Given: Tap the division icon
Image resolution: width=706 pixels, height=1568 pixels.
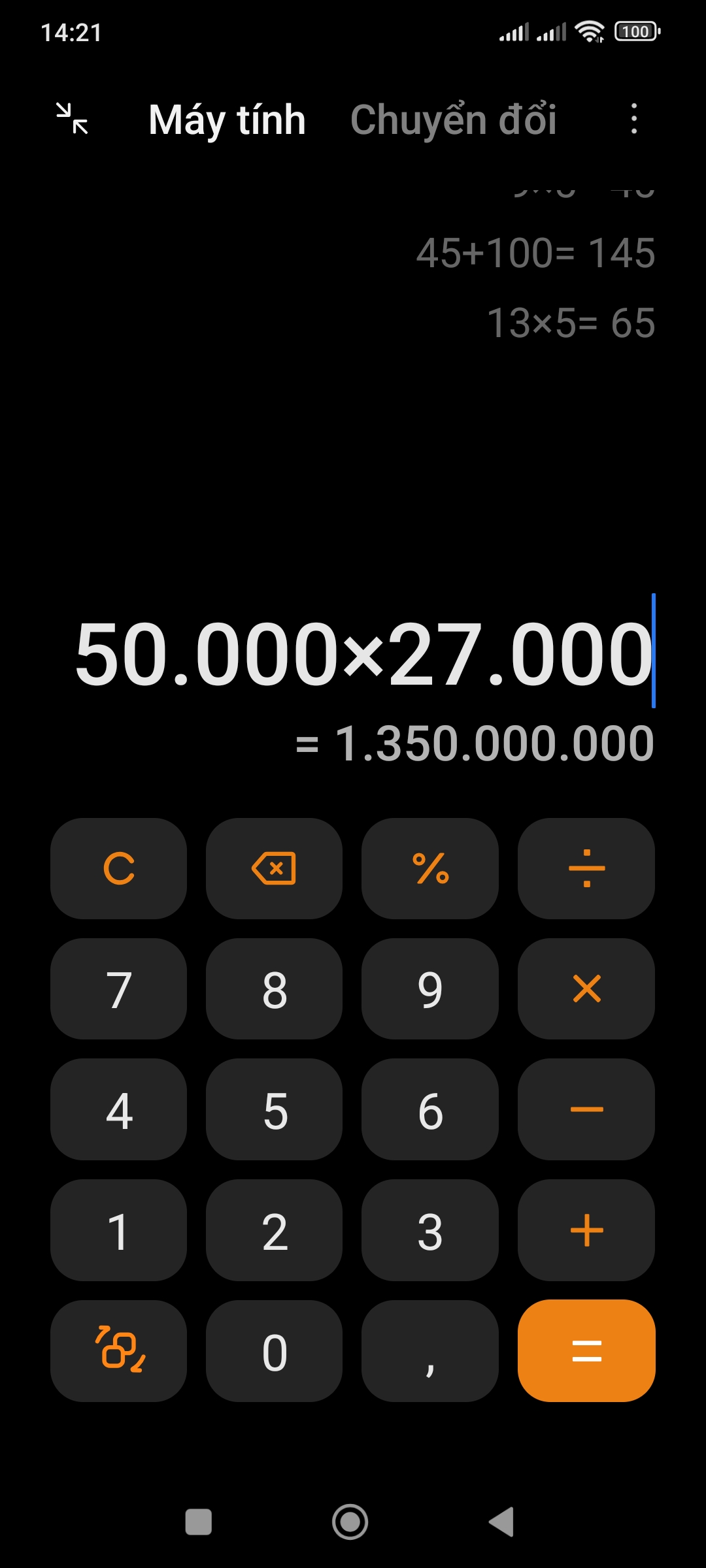Looking at the screenshot, I should coord(586,870).
